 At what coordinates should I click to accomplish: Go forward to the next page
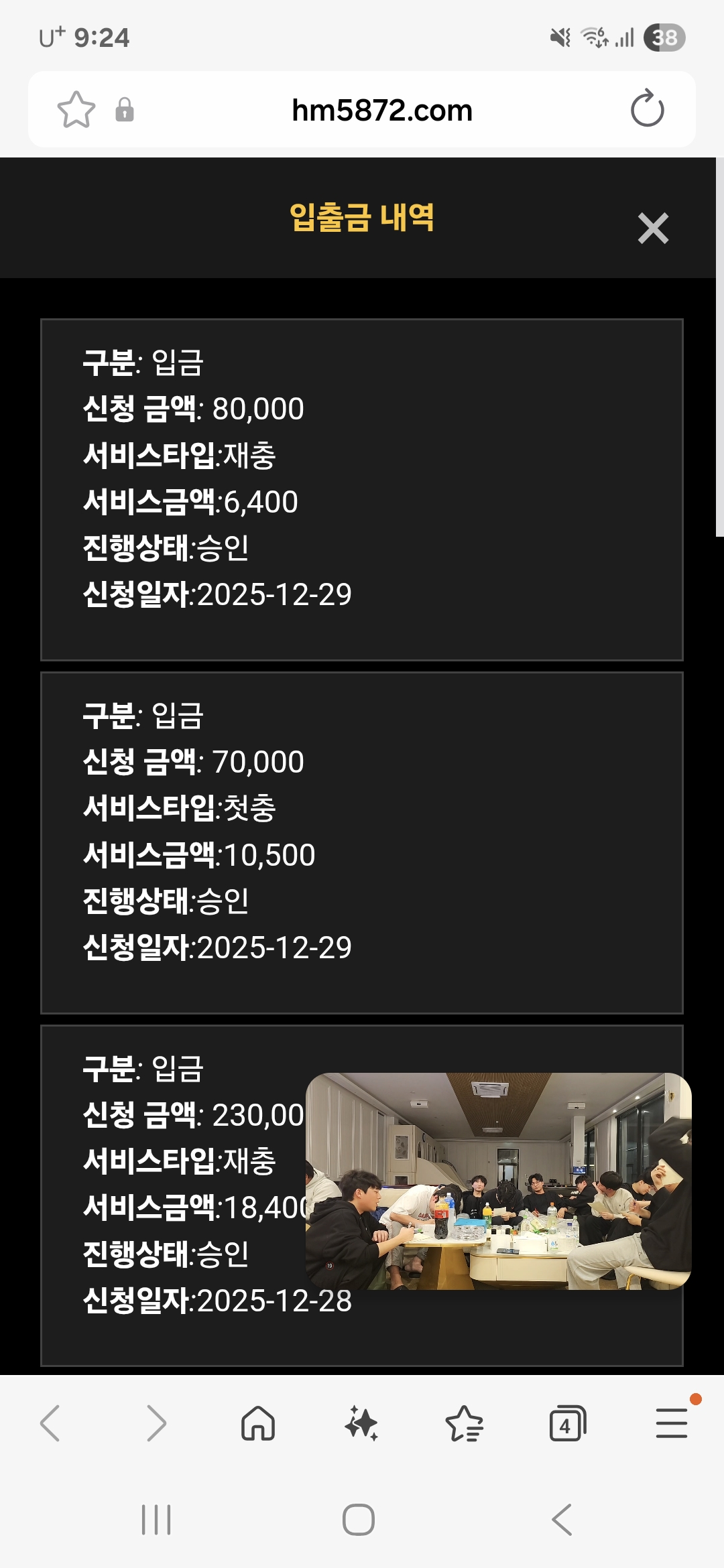coord(156,1423)
